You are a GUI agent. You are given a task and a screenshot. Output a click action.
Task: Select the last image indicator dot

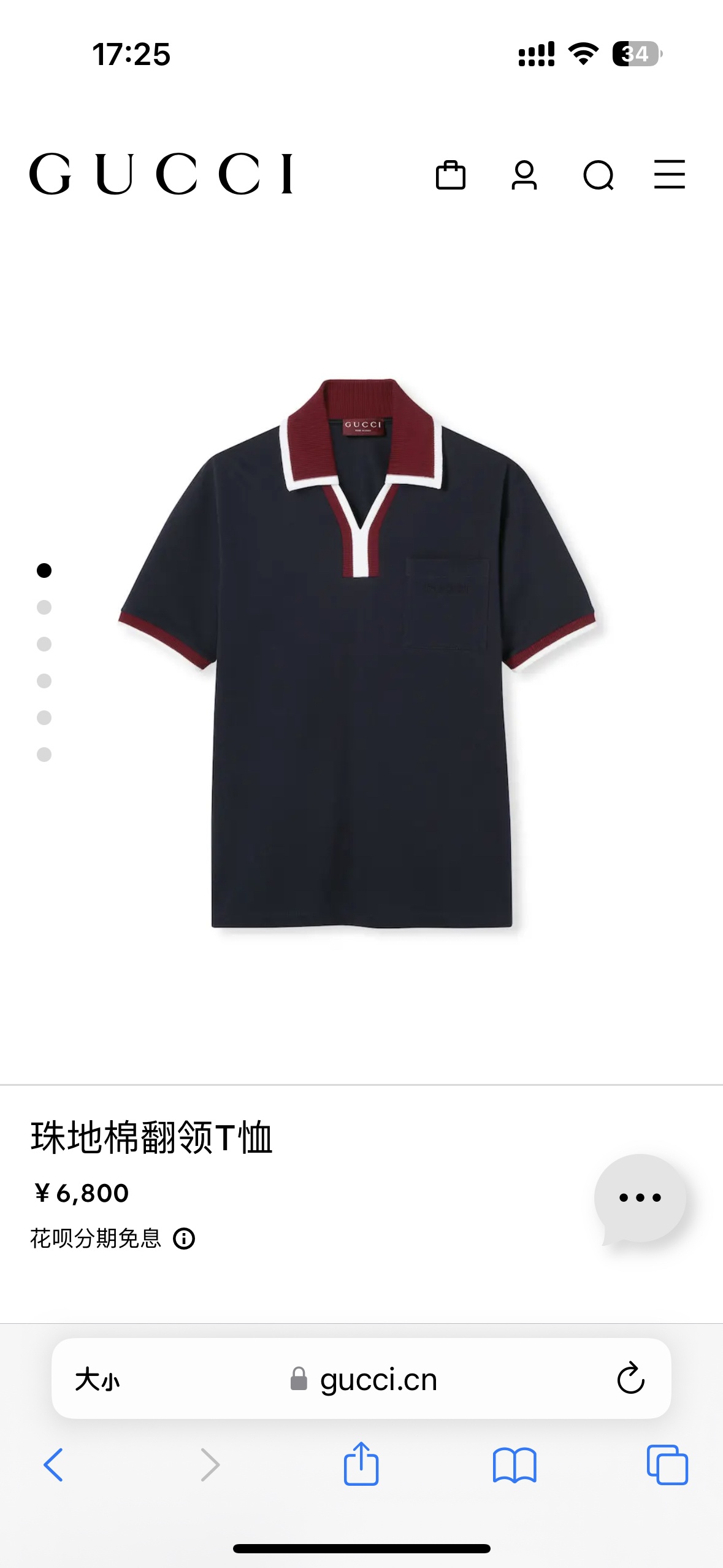coord(44,755)
